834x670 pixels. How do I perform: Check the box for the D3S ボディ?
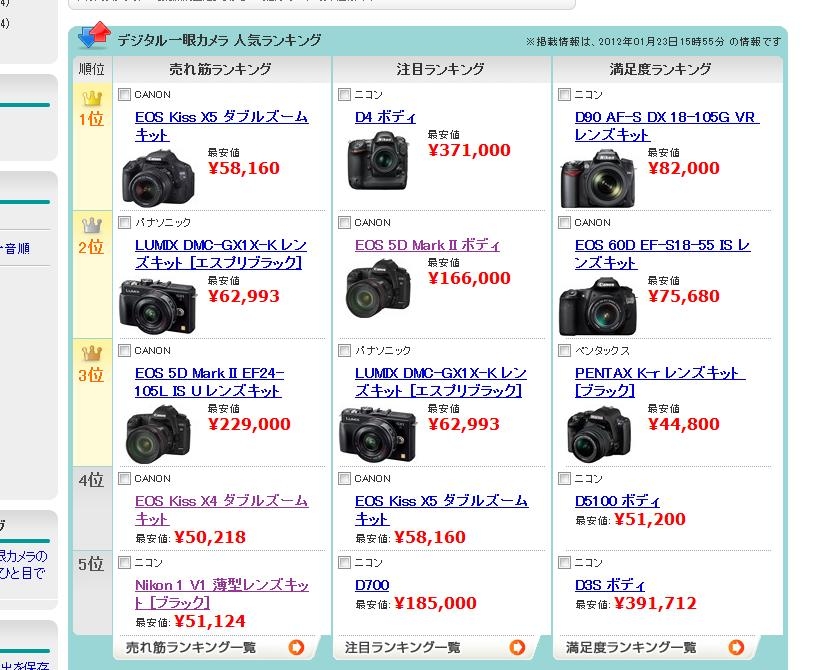[564, 563]
